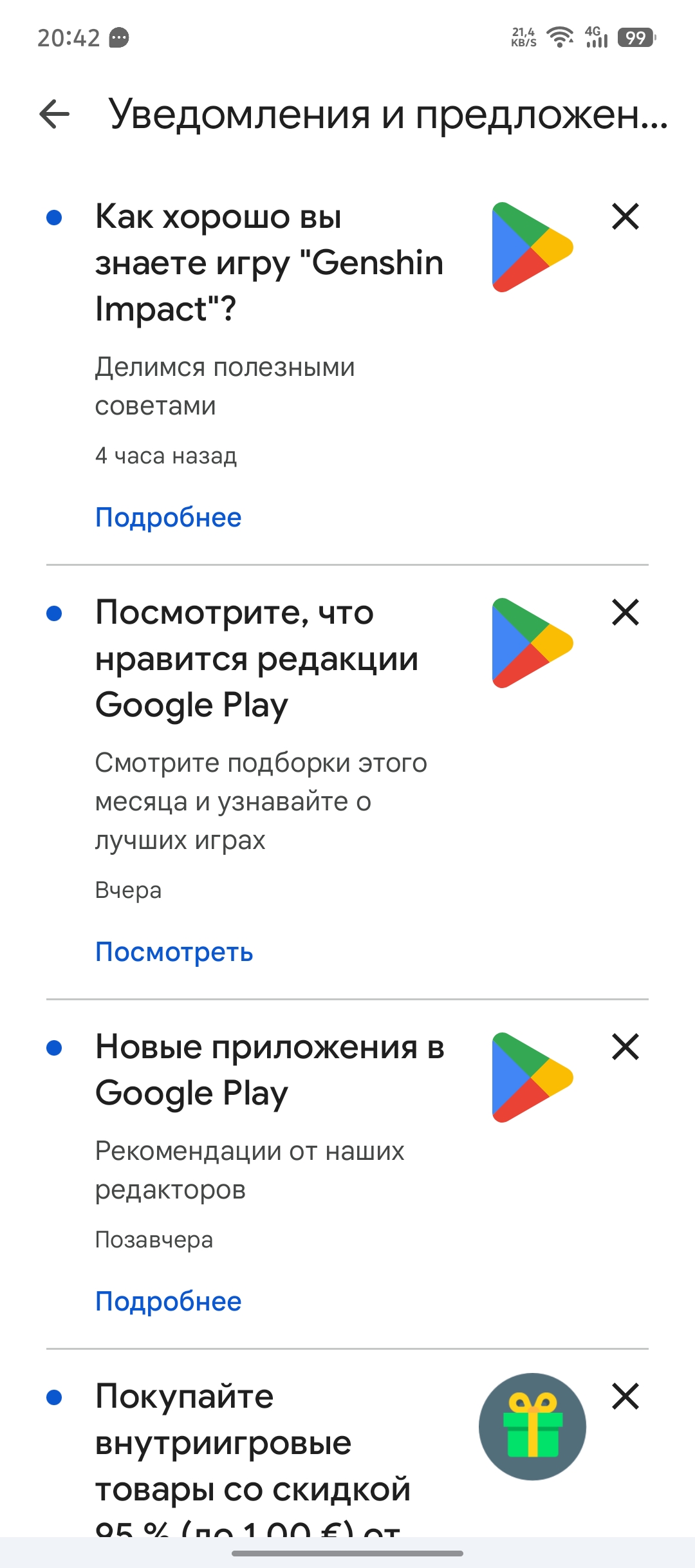The image size is (695, 1568).
Task: Dismiss the Genshin Impact notification
Action: (x=625, y=216)
